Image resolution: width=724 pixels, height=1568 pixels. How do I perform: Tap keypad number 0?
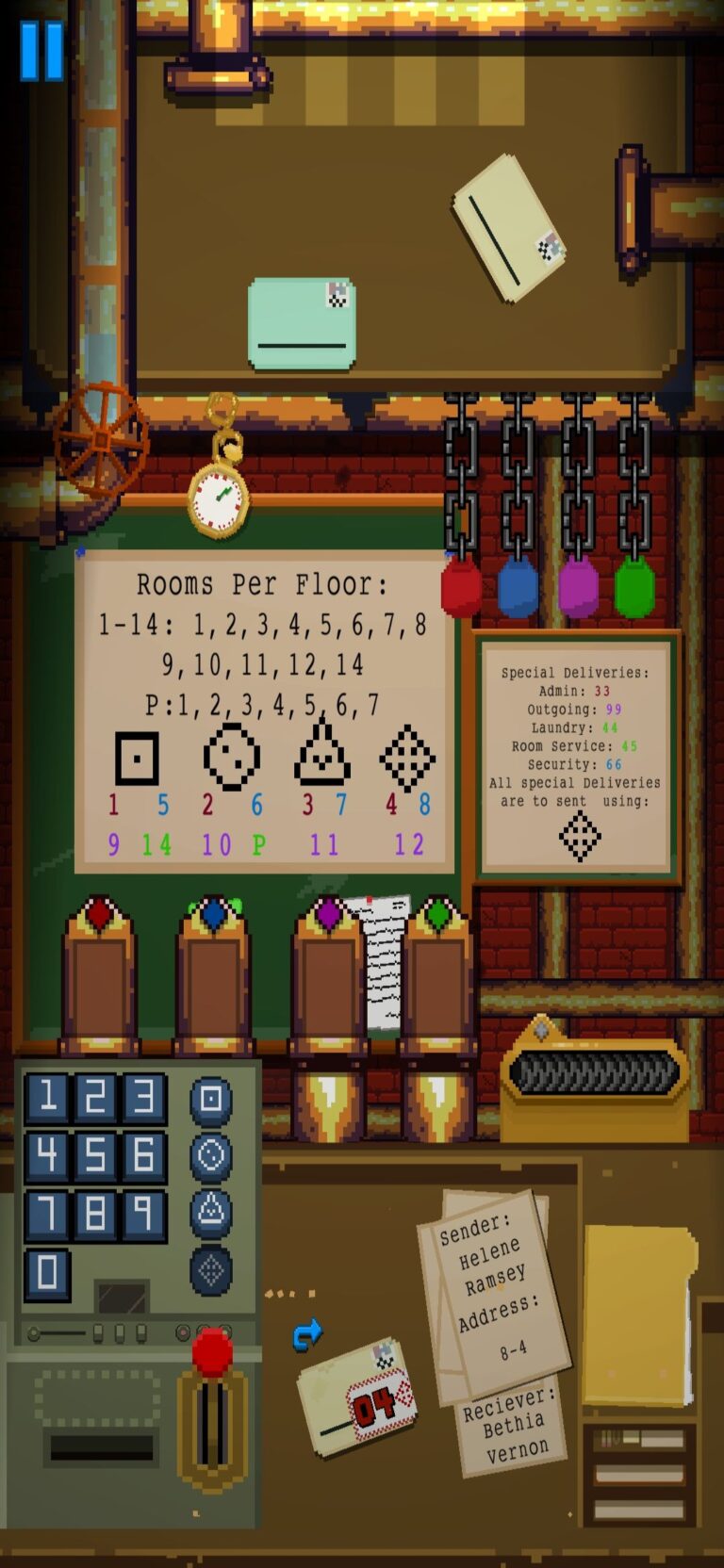coord(47,1273)
